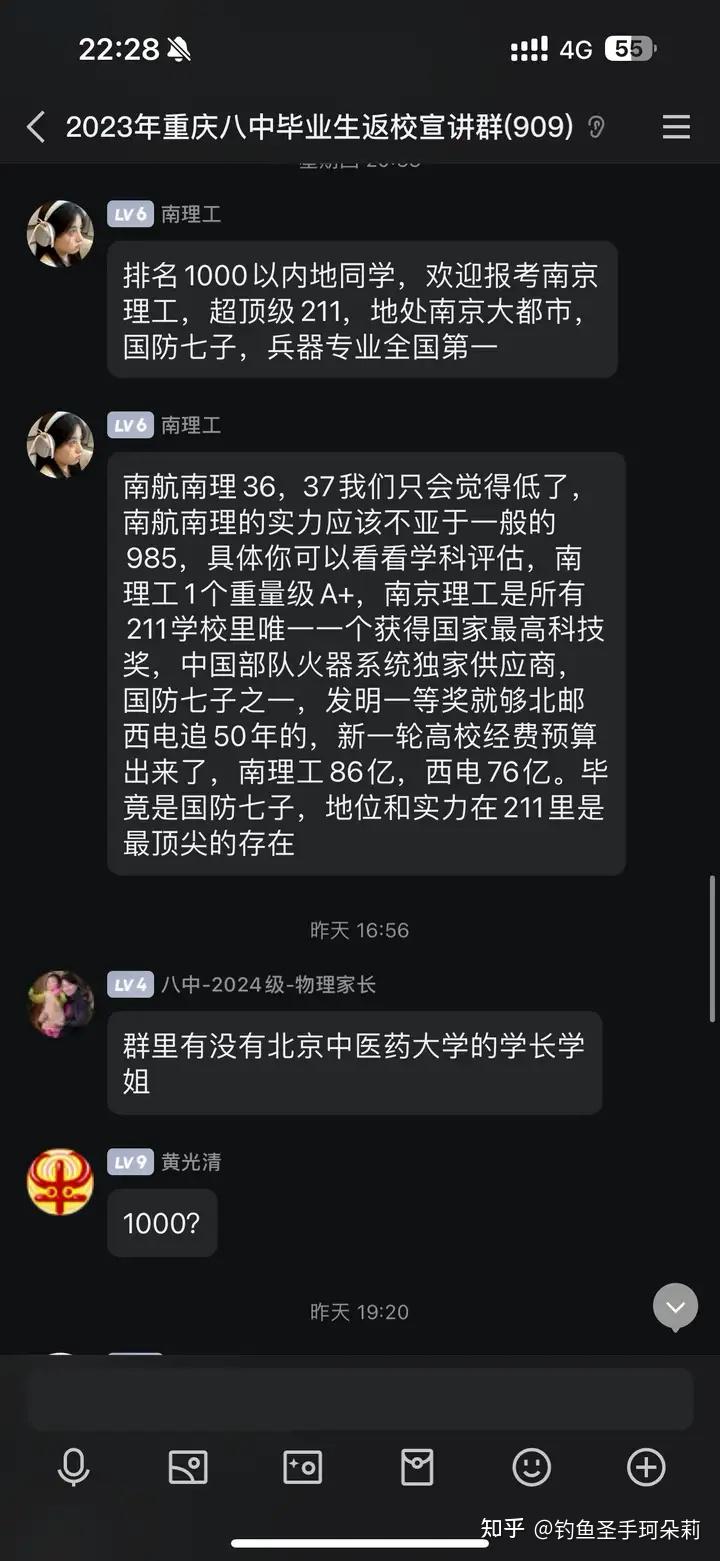Open the emoji picker
Viewport: 720px width, 1561px height.
pyautogui.click(x=532, y=1467)
